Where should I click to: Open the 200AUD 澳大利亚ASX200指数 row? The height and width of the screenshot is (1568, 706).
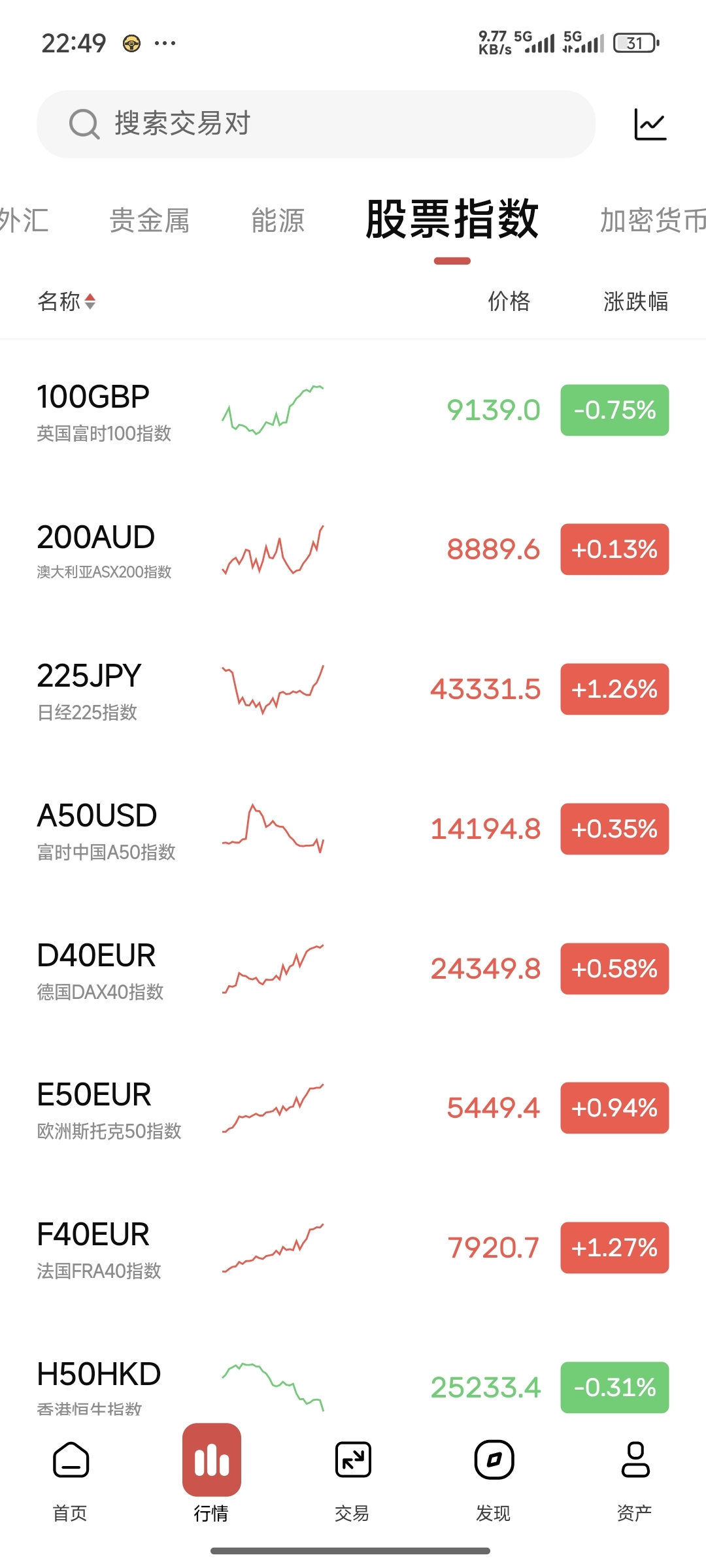pos(353,549)
